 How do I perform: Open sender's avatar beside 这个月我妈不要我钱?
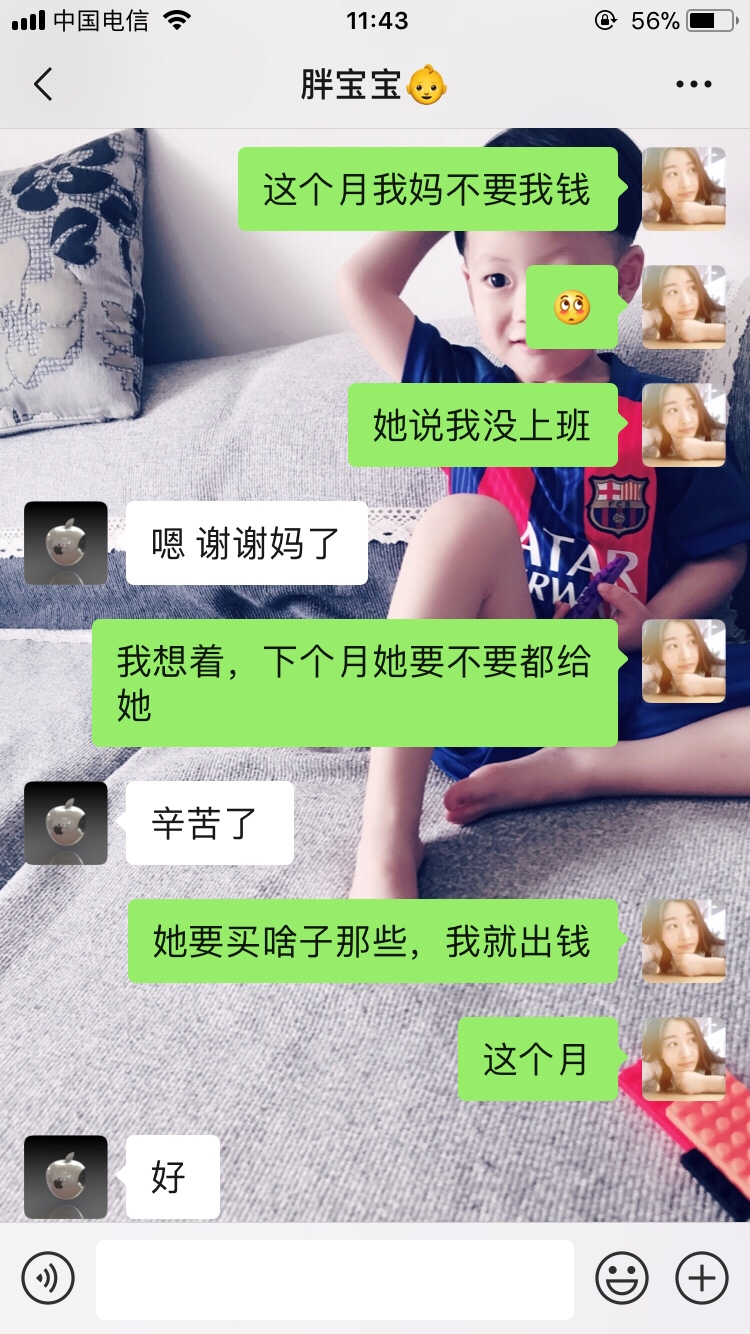(684, 189)
